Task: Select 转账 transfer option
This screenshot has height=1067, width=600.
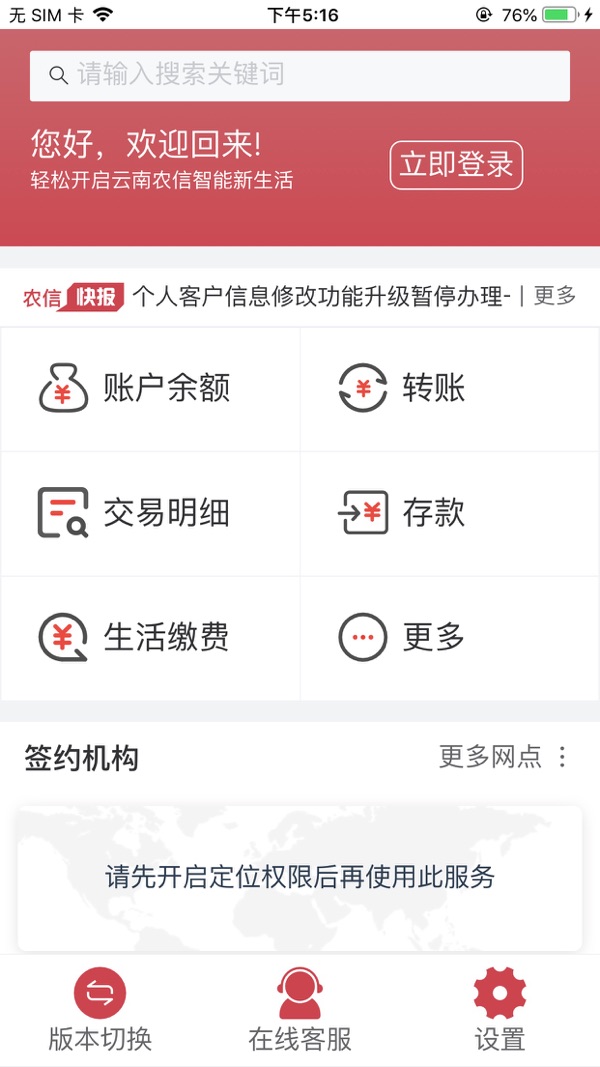Action: pos(450,389)
